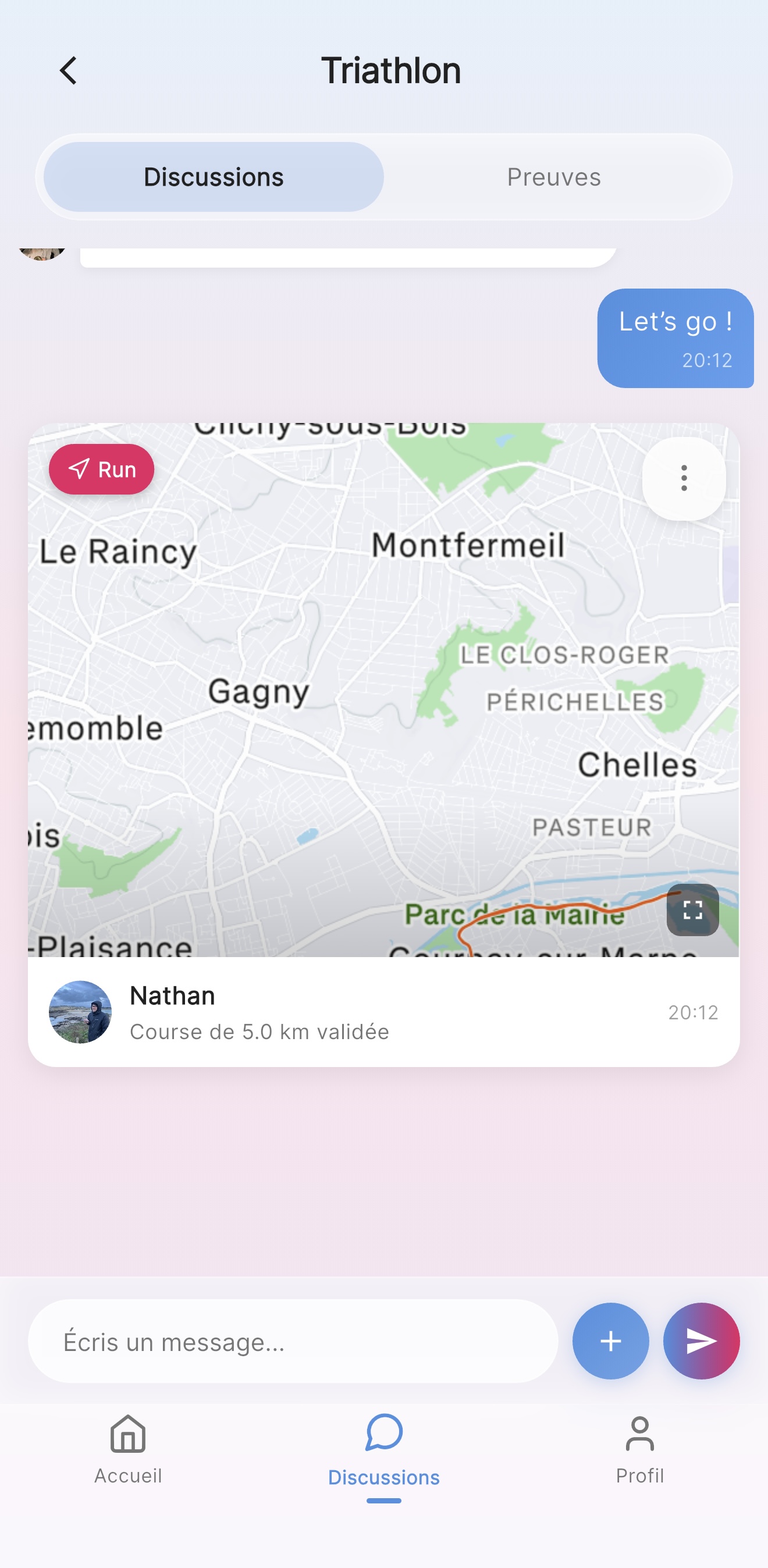Select the Run activity badge on the map
Screen dimensions: 768x1568
(x=101, y=469)
